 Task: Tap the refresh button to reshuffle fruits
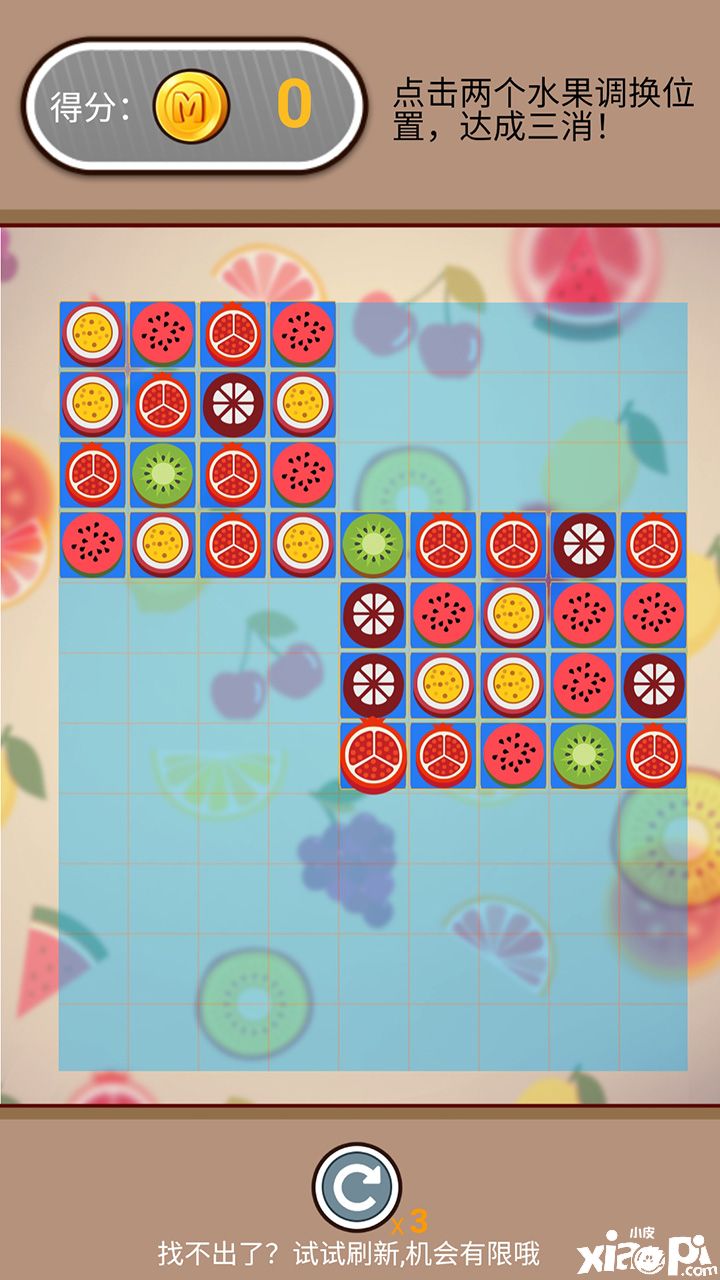357,1188
